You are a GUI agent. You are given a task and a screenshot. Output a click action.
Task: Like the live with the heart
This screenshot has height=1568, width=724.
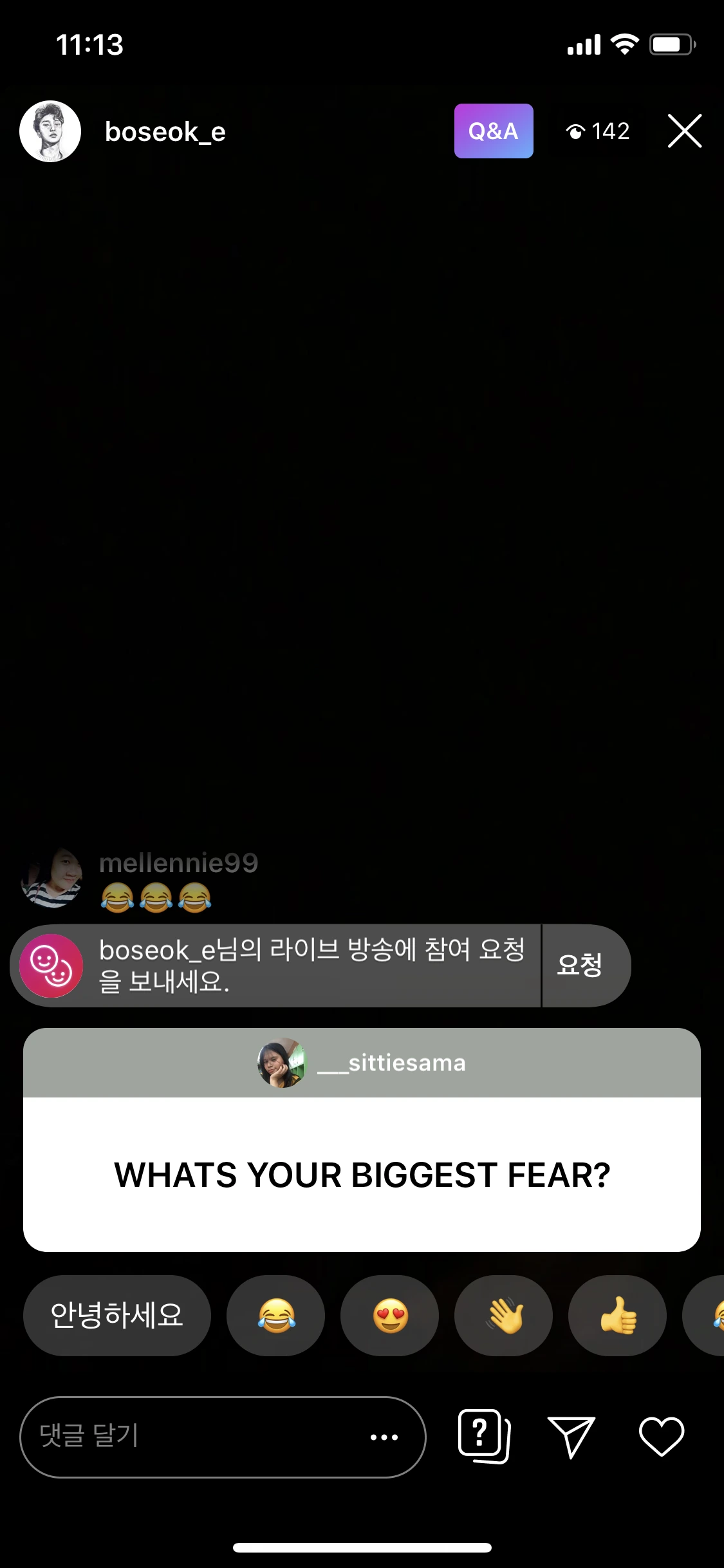662,1436
